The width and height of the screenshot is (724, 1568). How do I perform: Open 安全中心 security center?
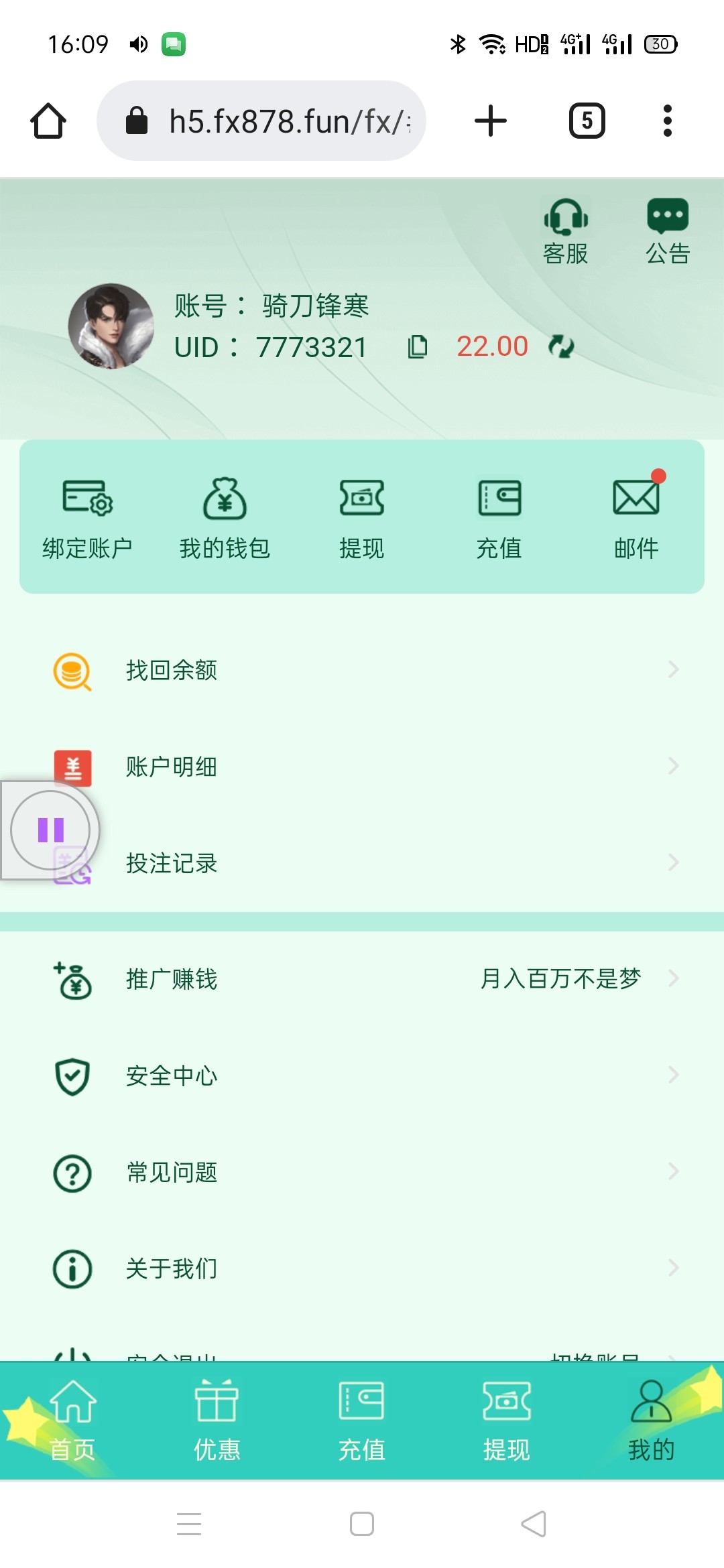pos(362,1076)
